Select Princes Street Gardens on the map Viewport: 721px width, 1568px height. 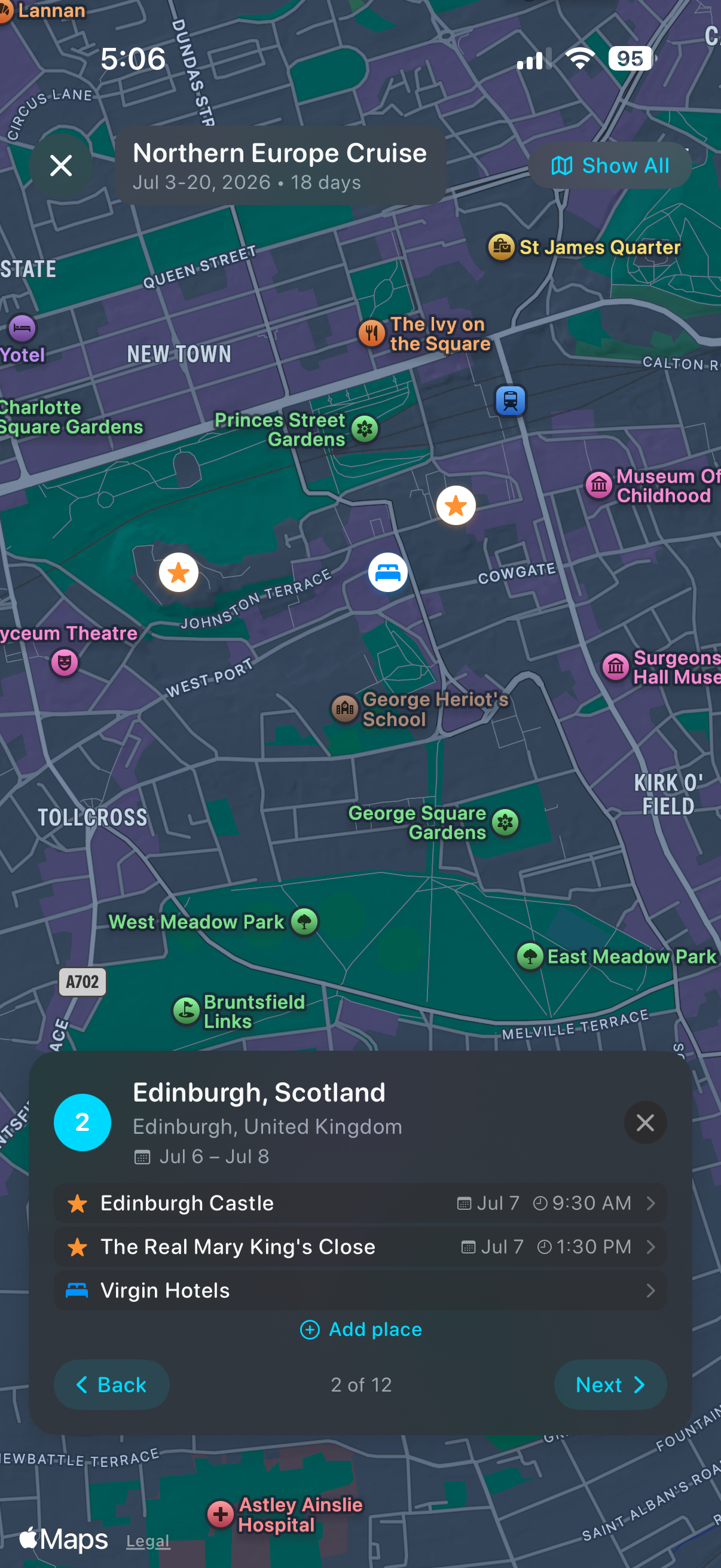[297, 429]
